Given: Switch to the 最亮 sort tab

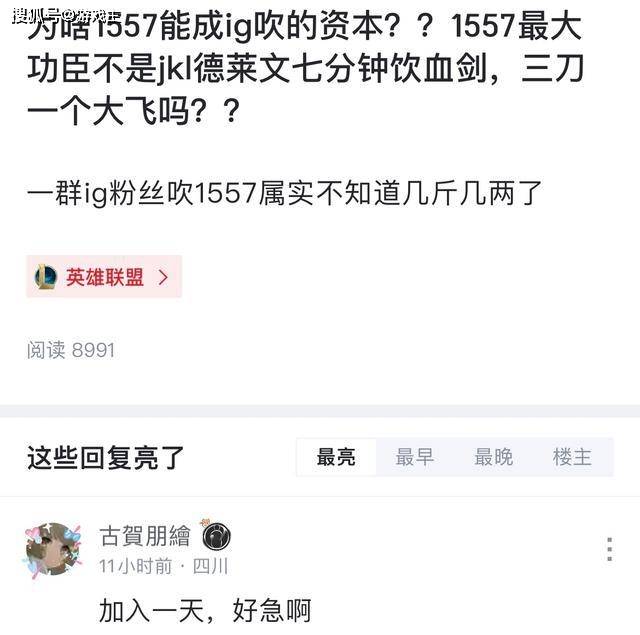Looking at the screenshot, I should (336, 457).
